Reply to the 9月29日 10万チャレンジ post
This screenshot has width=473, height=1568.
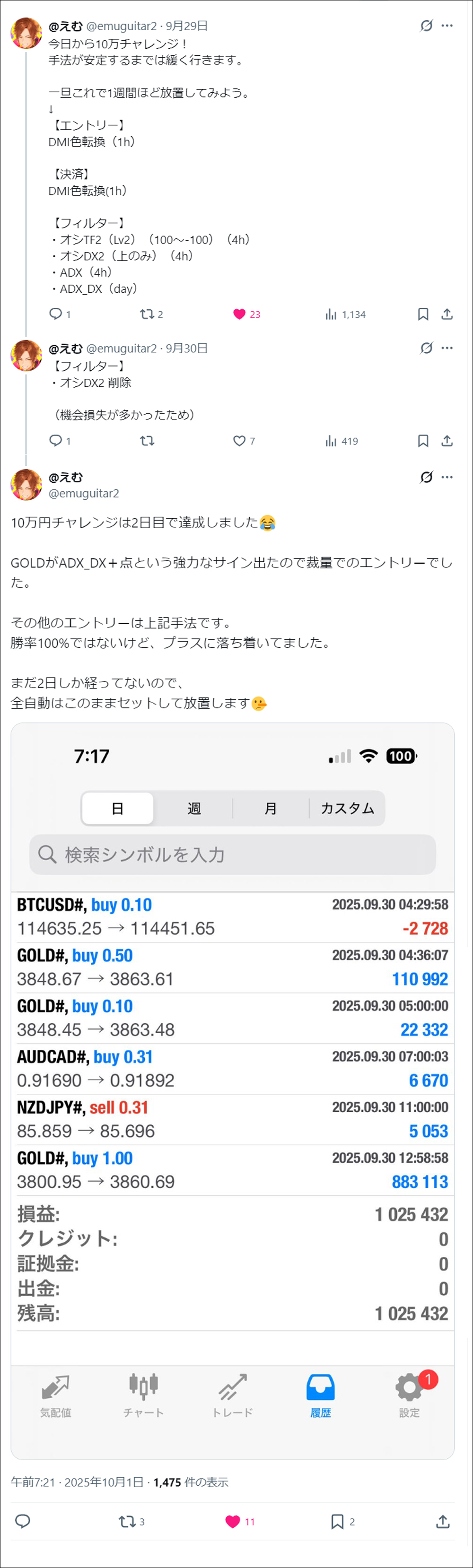(55, 314)
